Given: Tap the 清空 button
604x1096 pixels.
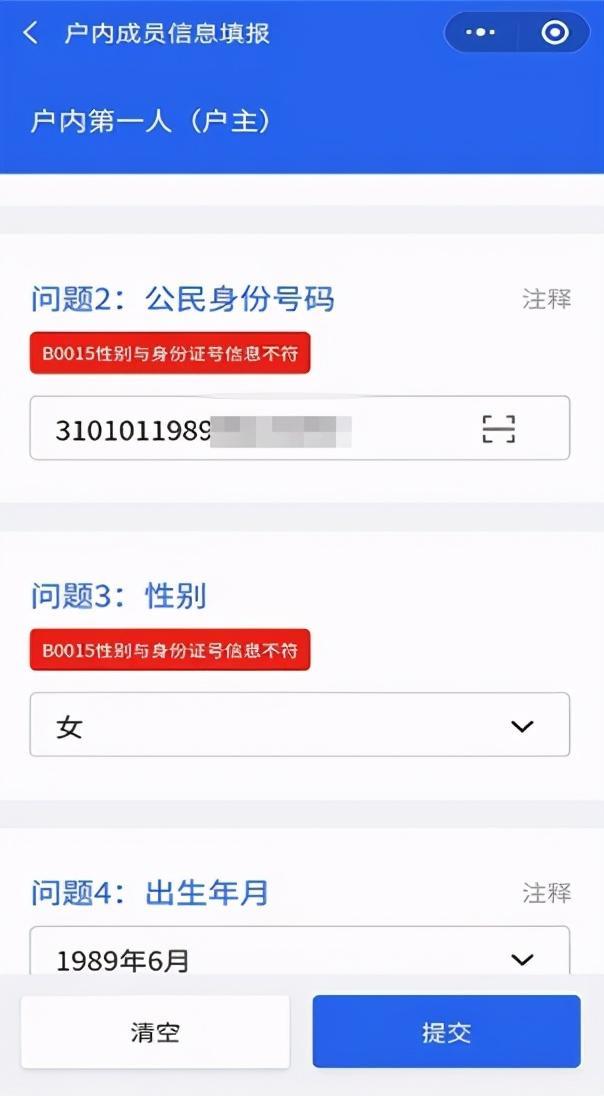Looking at the screenshot, I should (x=155, y=1032).
